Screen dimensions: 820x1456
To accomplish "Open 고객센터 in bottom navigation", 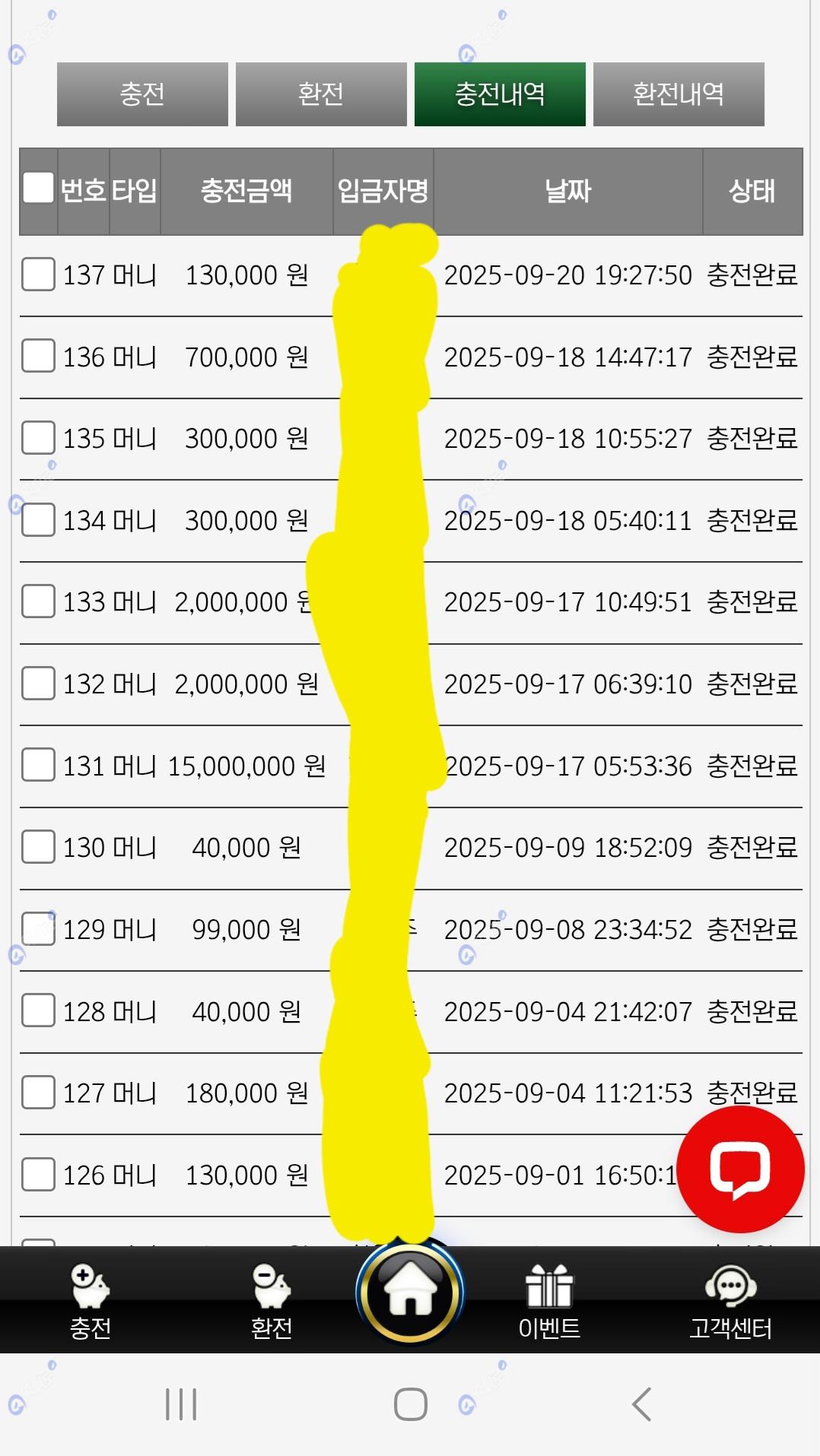I will pyautogui.click(x=730, y=1301).
